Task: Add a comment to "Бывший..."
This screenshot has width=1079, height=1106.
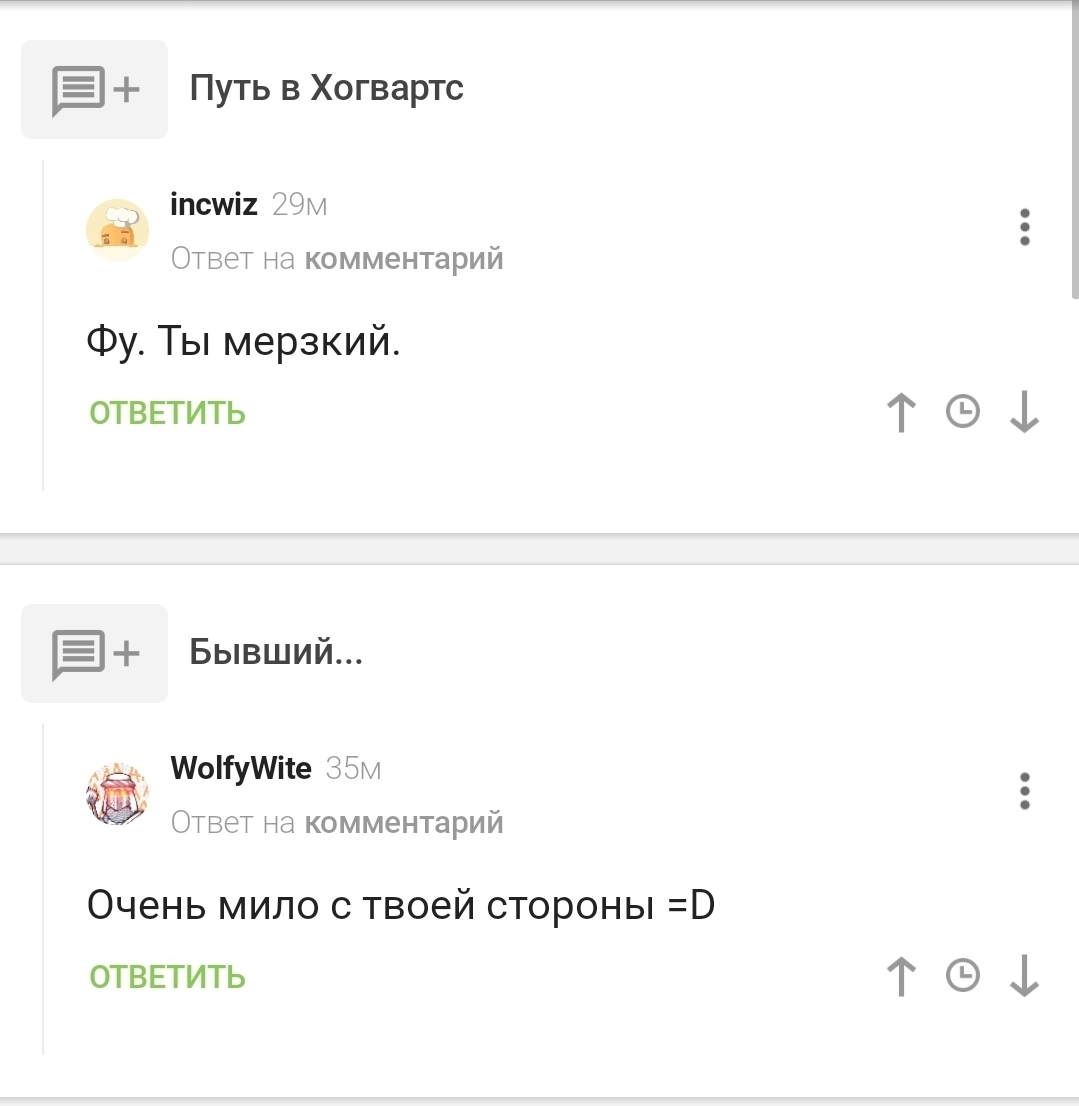Action: pos(95,654)
